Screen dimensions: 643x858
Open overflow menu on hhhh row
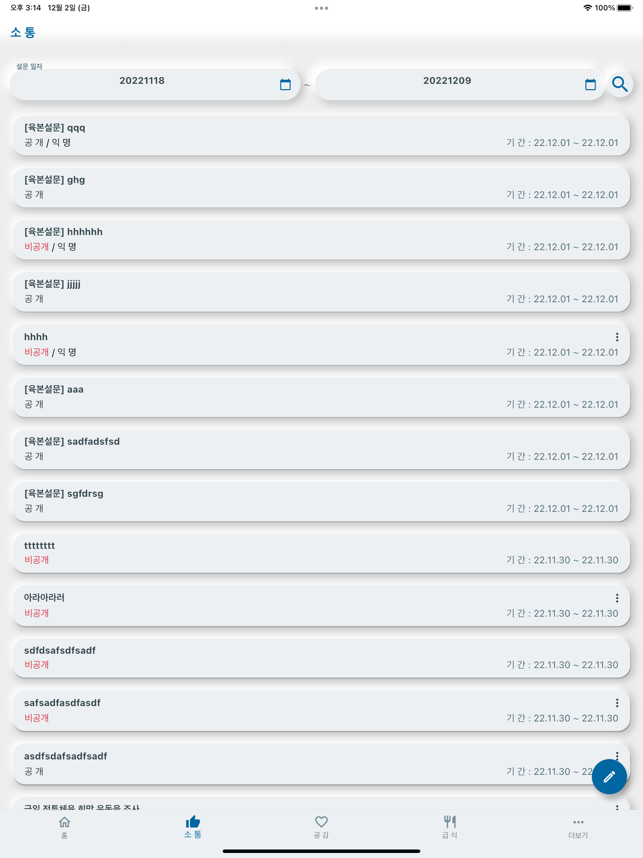[x=617, y=337]
